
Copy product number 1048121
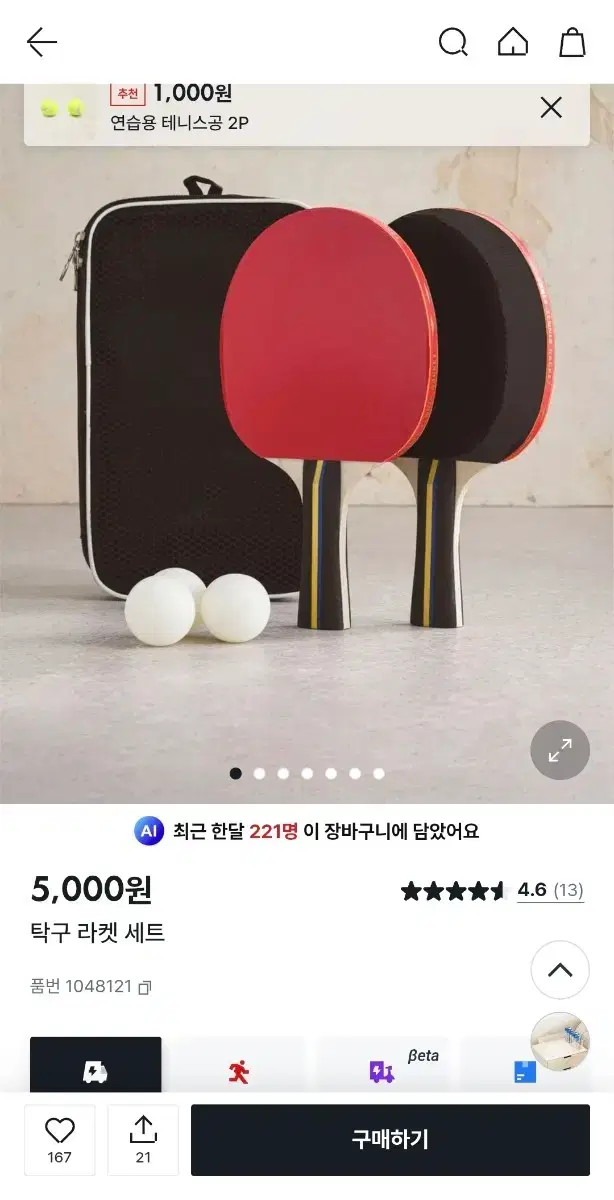click(x=145, y=987)
